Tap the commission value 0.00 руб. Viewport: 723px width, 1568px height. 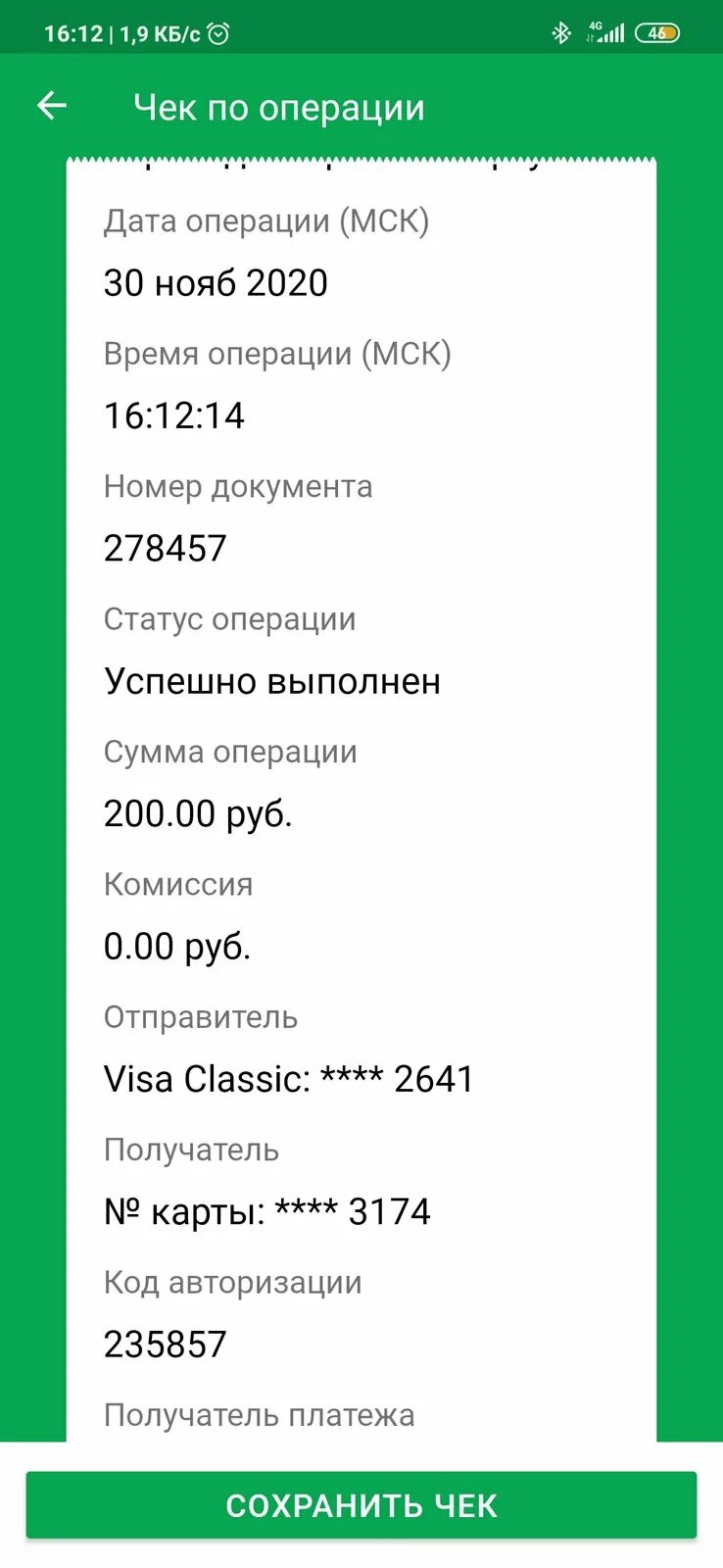coord(178,947)
